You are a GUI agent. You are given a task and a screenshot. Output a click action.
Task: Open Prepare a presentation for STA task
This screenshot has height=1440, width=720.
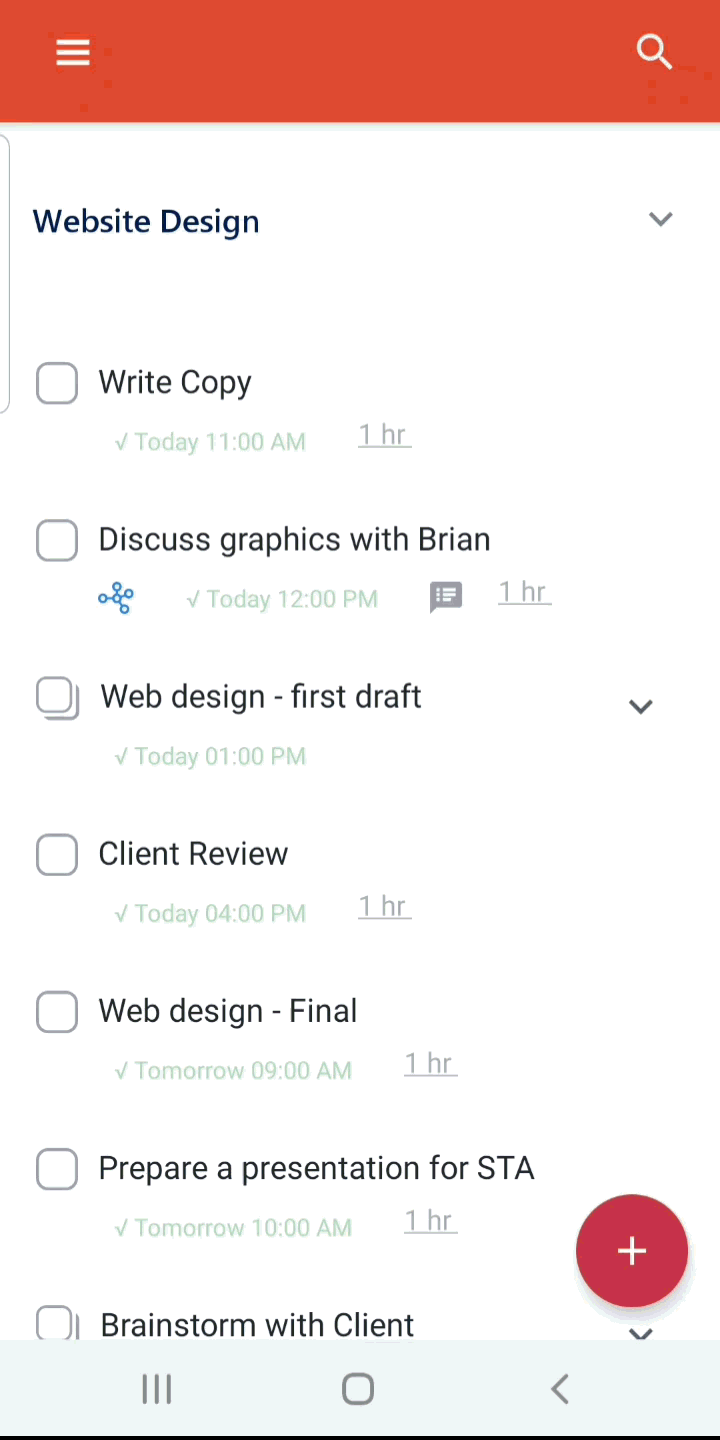pyautogui.click(x=316, y=1168)
